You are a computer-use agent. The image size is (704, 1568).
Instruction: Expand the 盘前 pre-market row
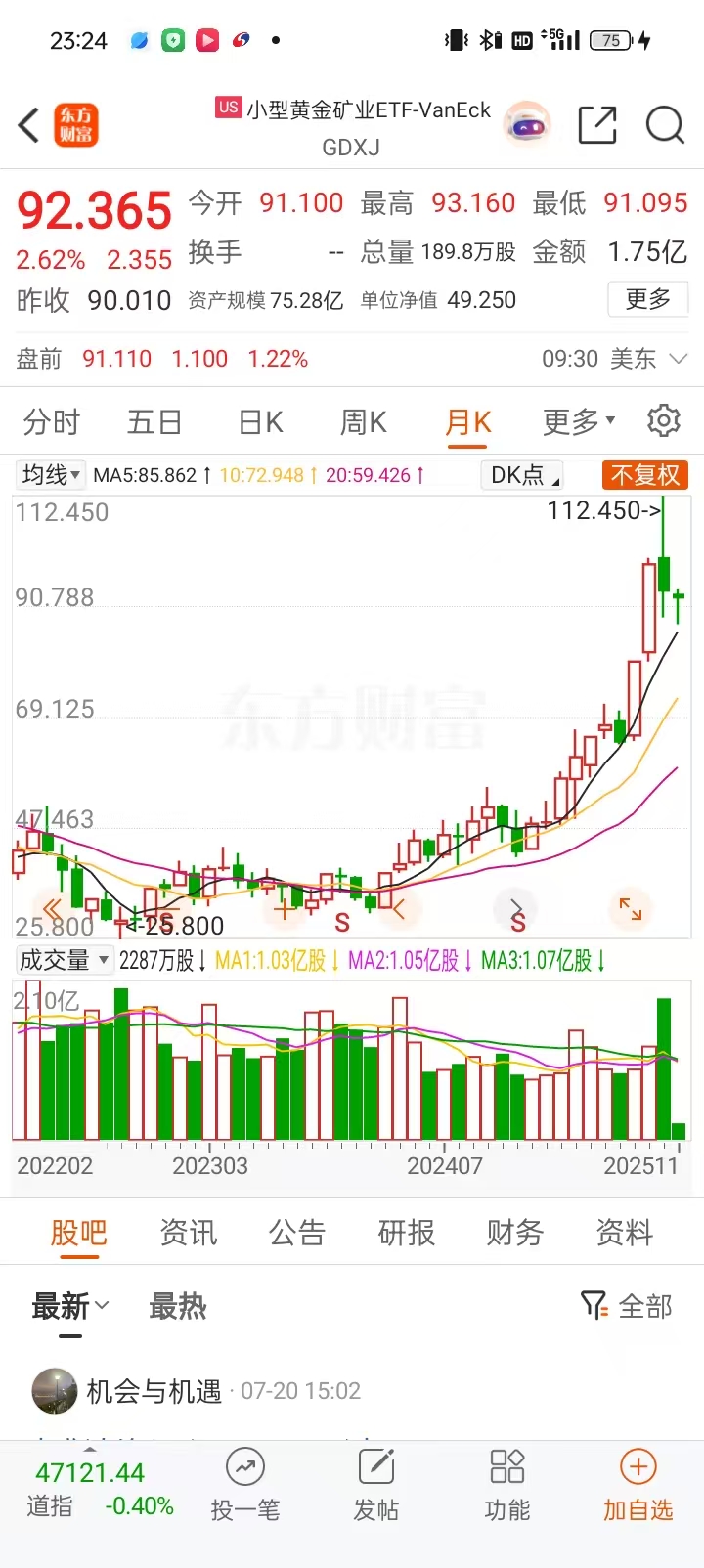coord(678,359)
